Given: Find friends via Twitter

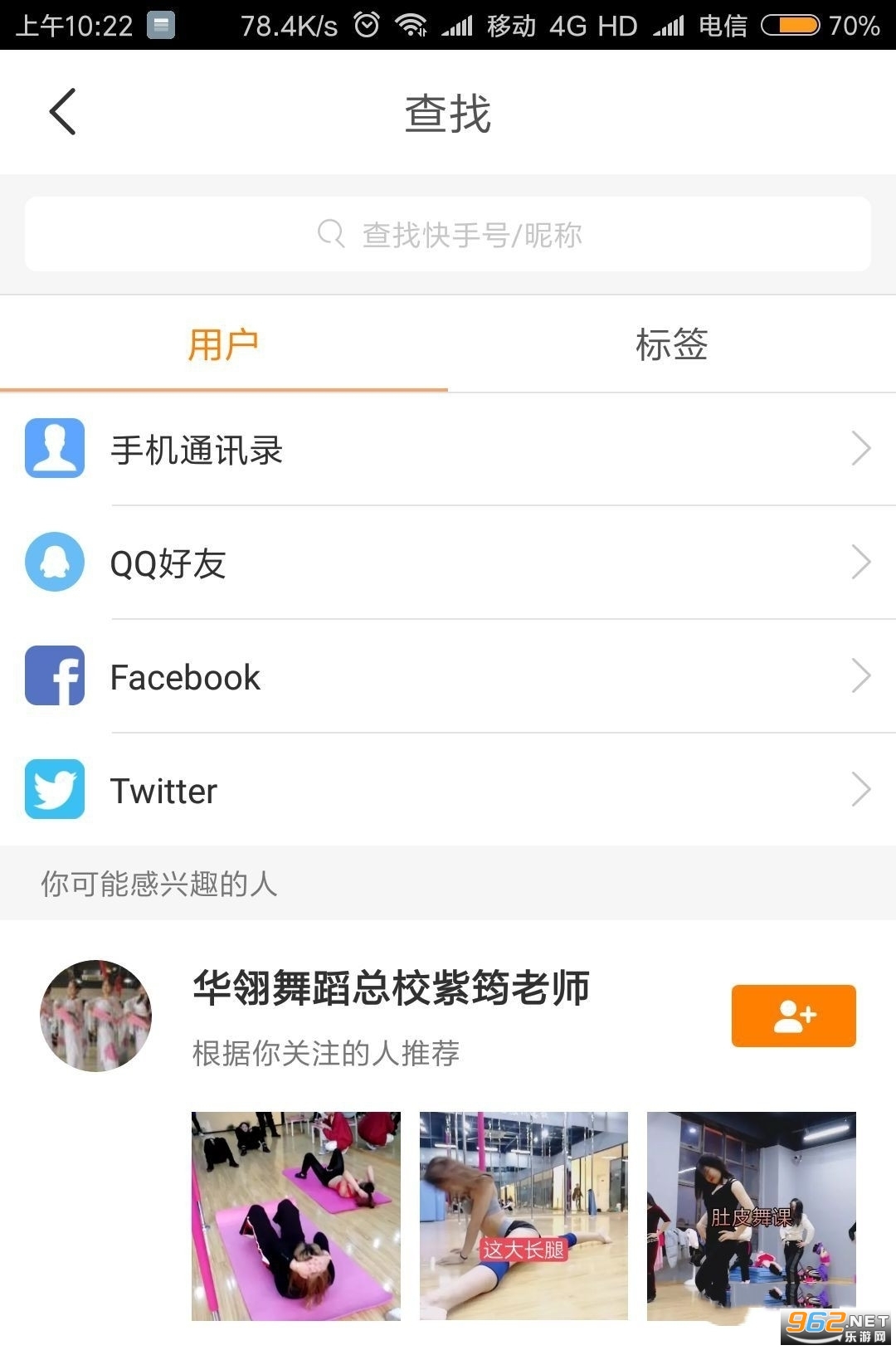Looking at the screenshot, I should click(448, 790).
